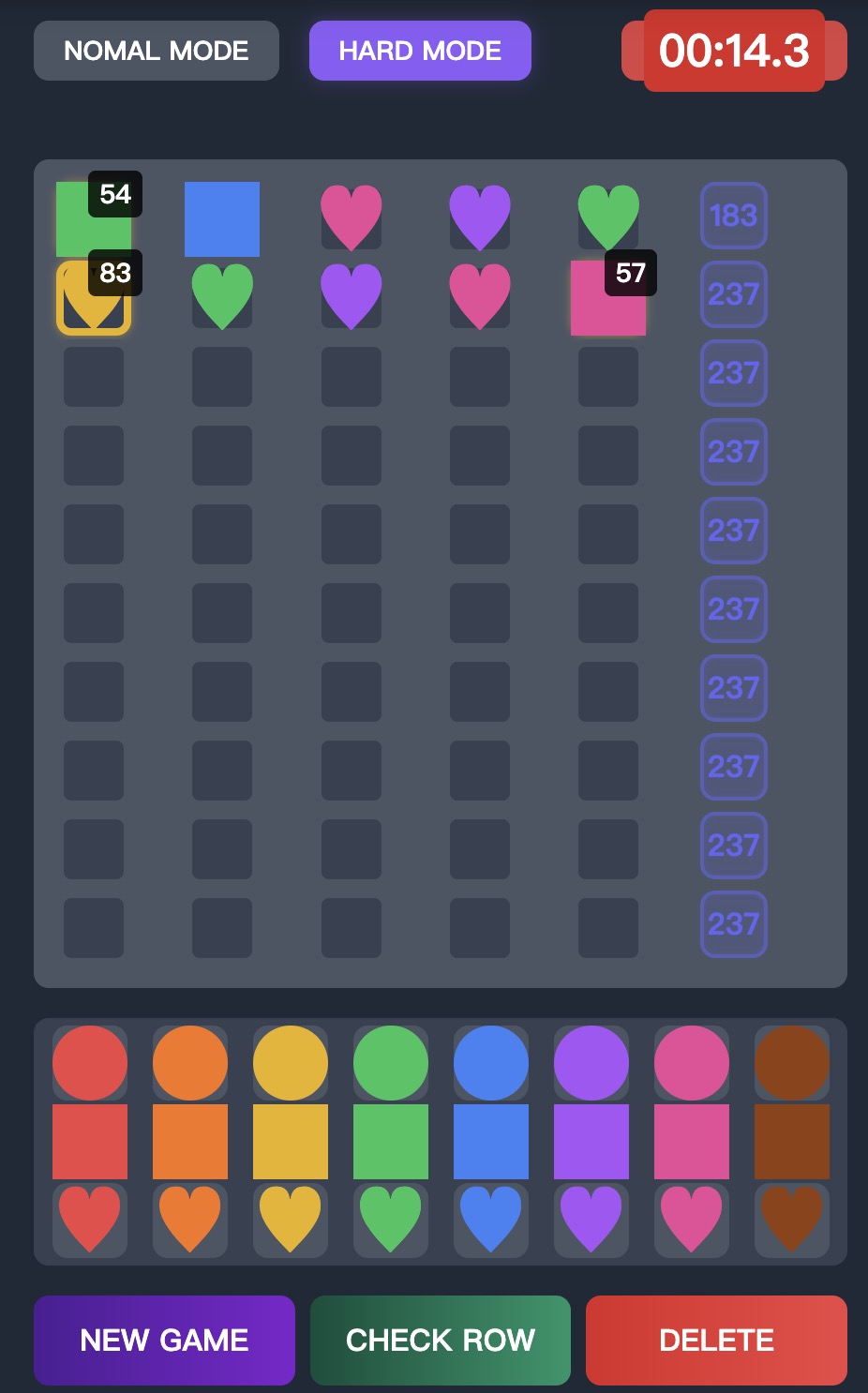Switch to NOMAL MODE
The image size is (868, 1393).
(157, 51)
